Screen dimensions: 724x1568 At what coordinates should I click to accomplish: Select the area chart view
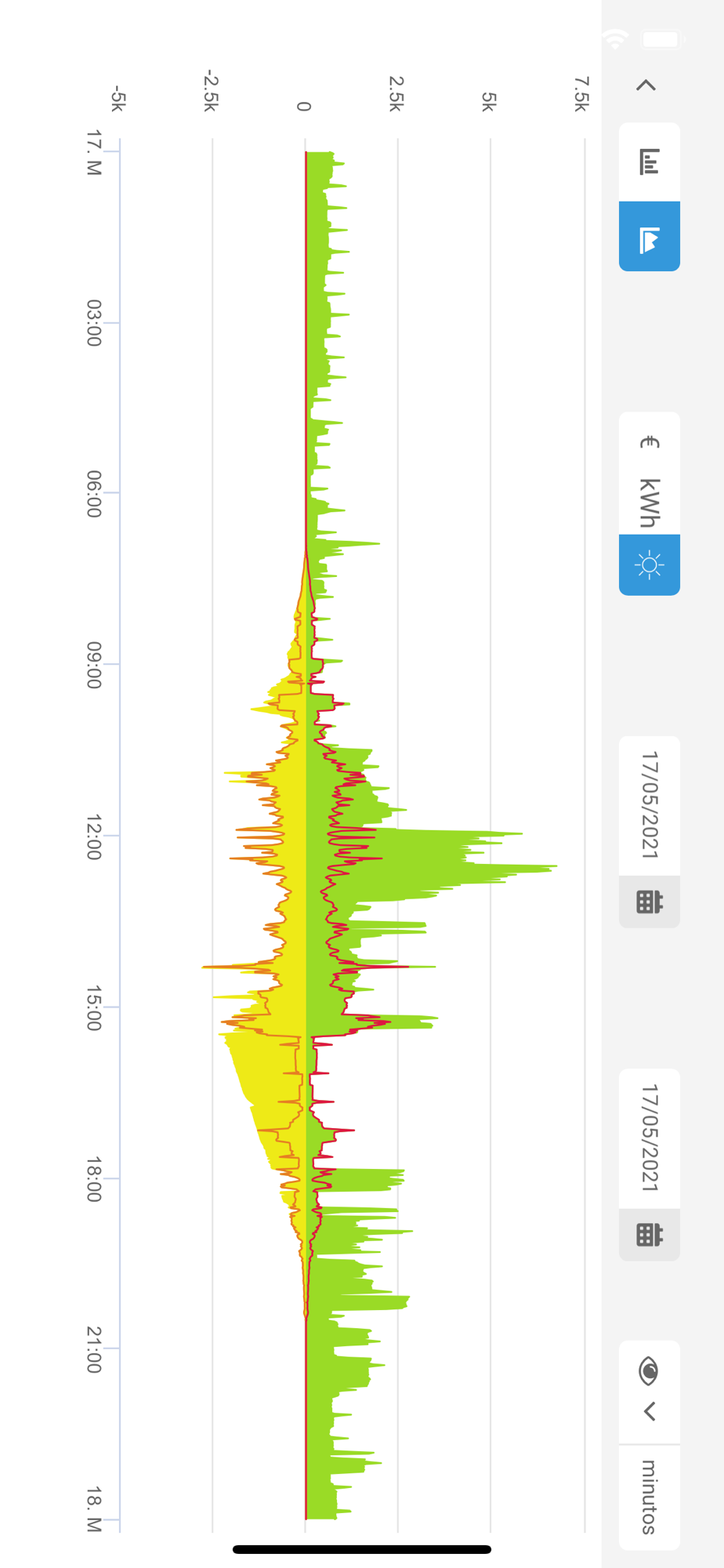[x=650, y=237]
